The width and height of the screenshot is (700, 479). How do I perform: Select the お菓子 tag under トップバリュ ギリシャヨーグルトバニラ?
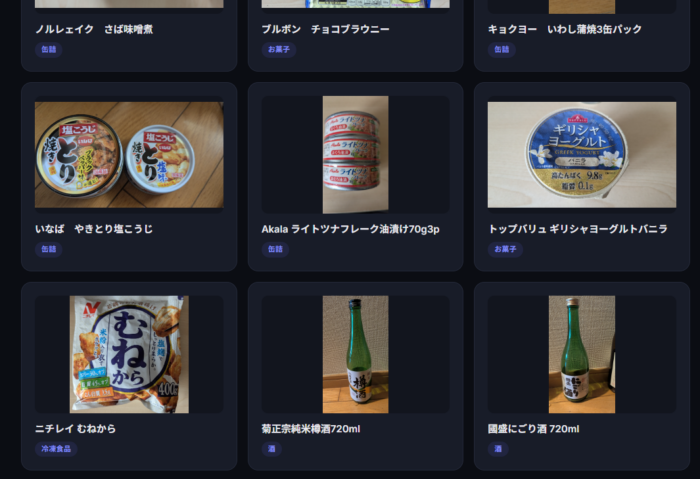click(505, 249)
